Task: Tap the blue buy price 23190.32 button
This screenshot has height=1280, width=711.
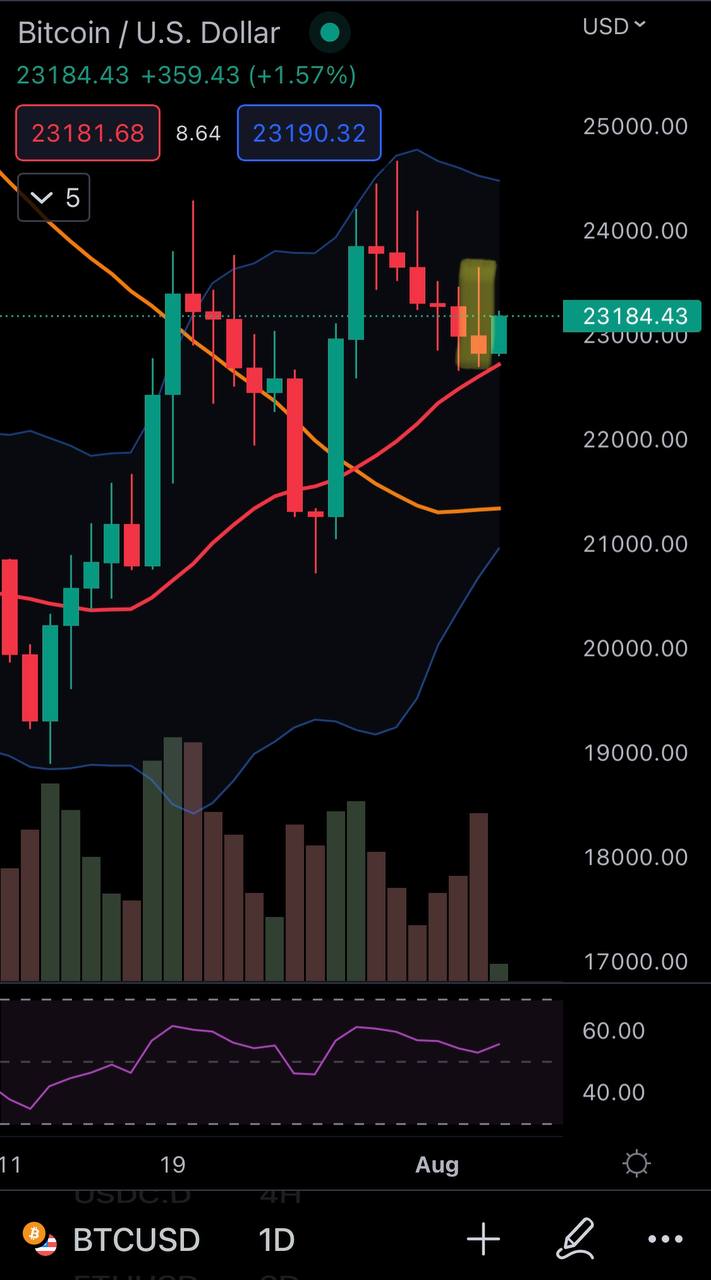Action: click(x=309, y=133)
